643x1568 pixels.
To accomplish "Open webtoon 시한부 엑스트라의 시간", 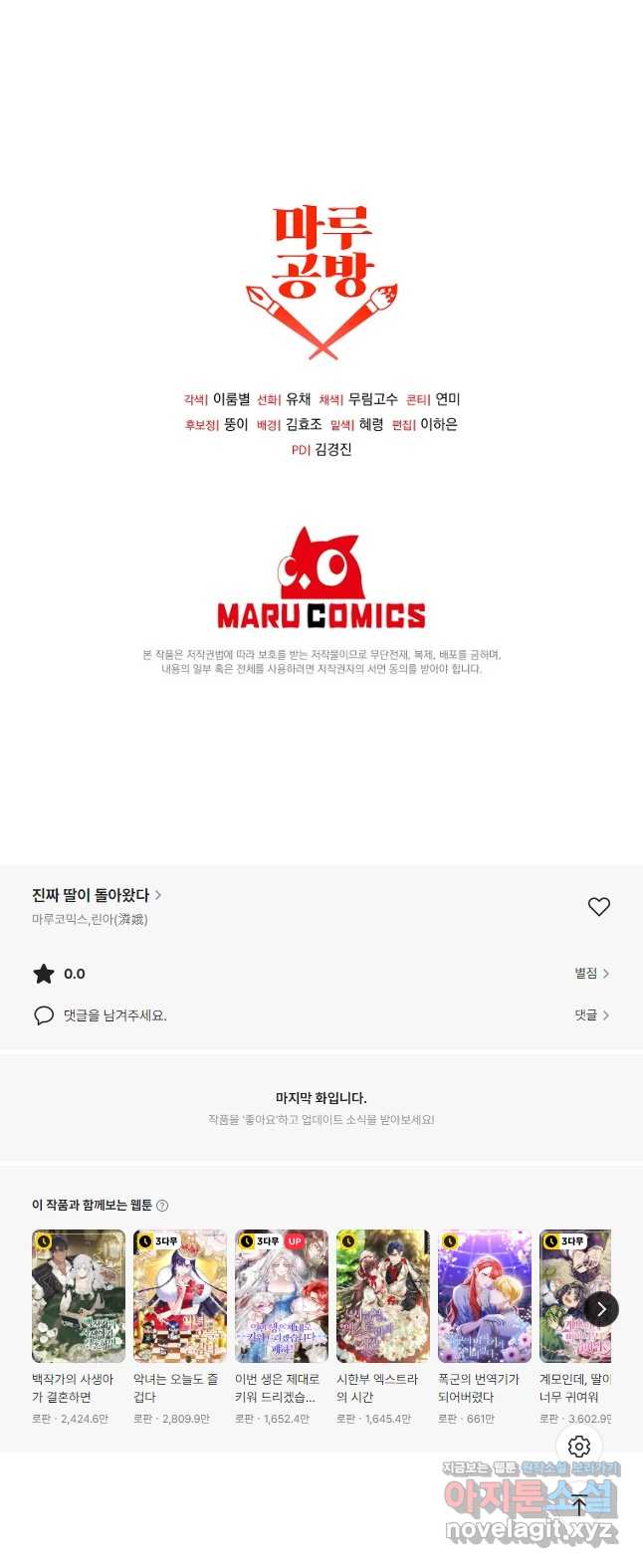I will tap(383, 1296).
